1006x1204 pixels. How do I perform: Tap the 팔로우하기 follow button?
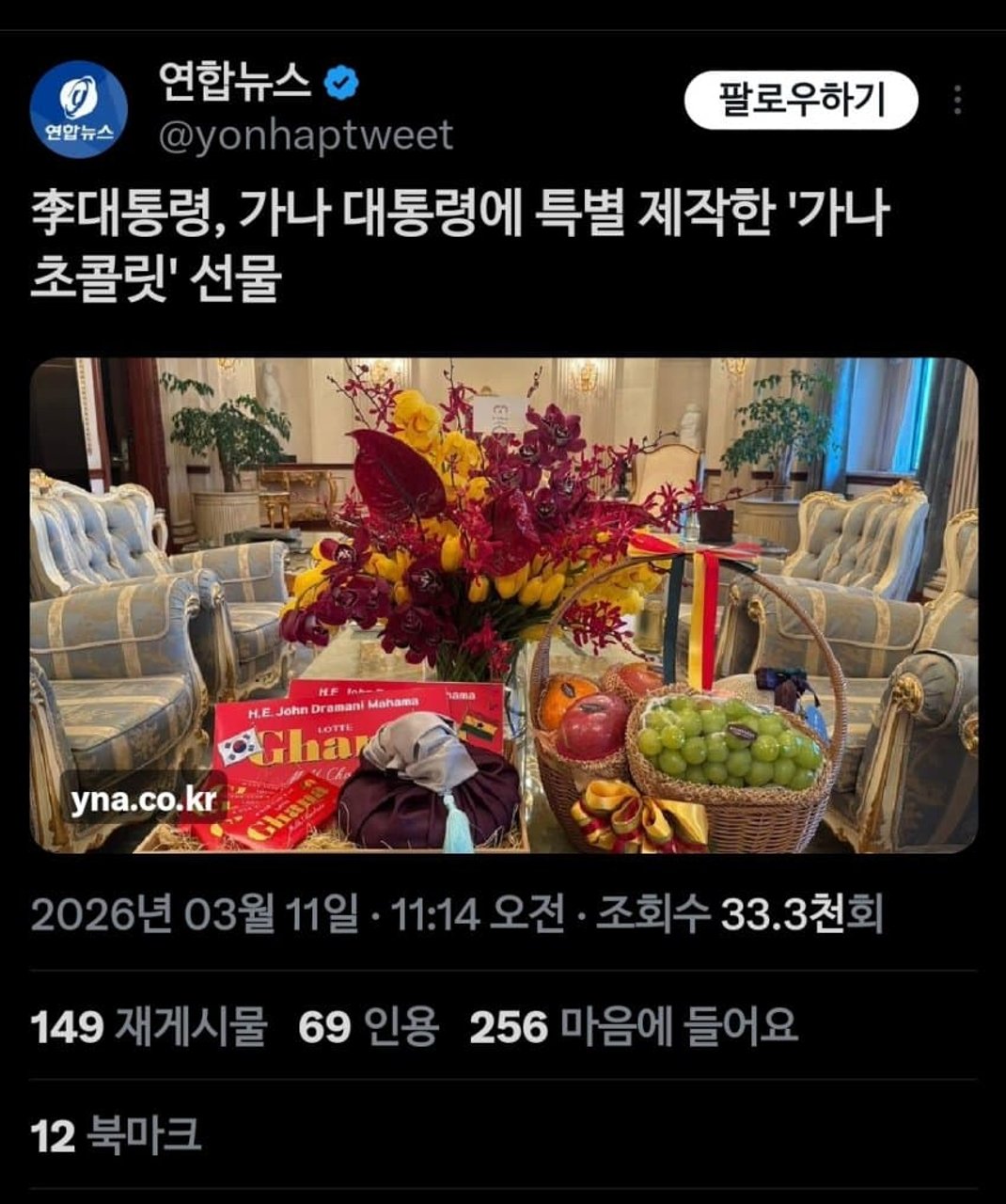click(800, 100)
